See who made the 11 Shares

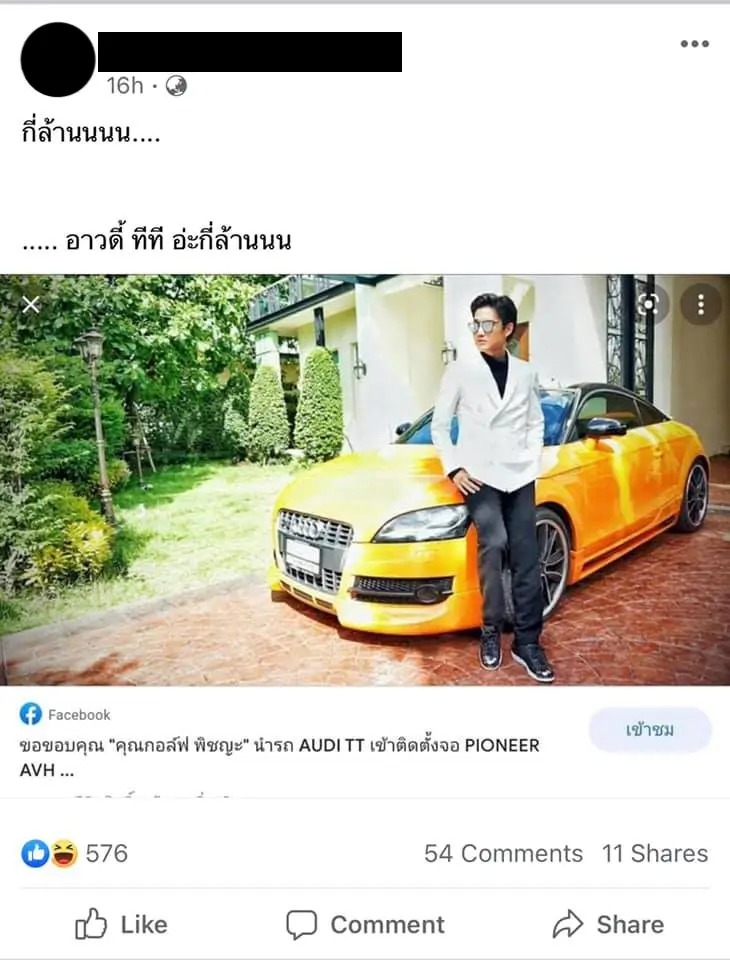tap(654, 853)
